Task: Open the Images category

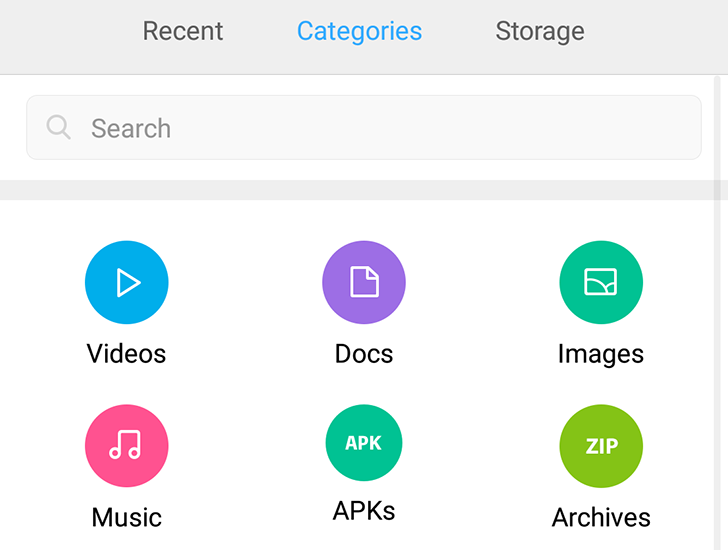Action: point(601,283)
